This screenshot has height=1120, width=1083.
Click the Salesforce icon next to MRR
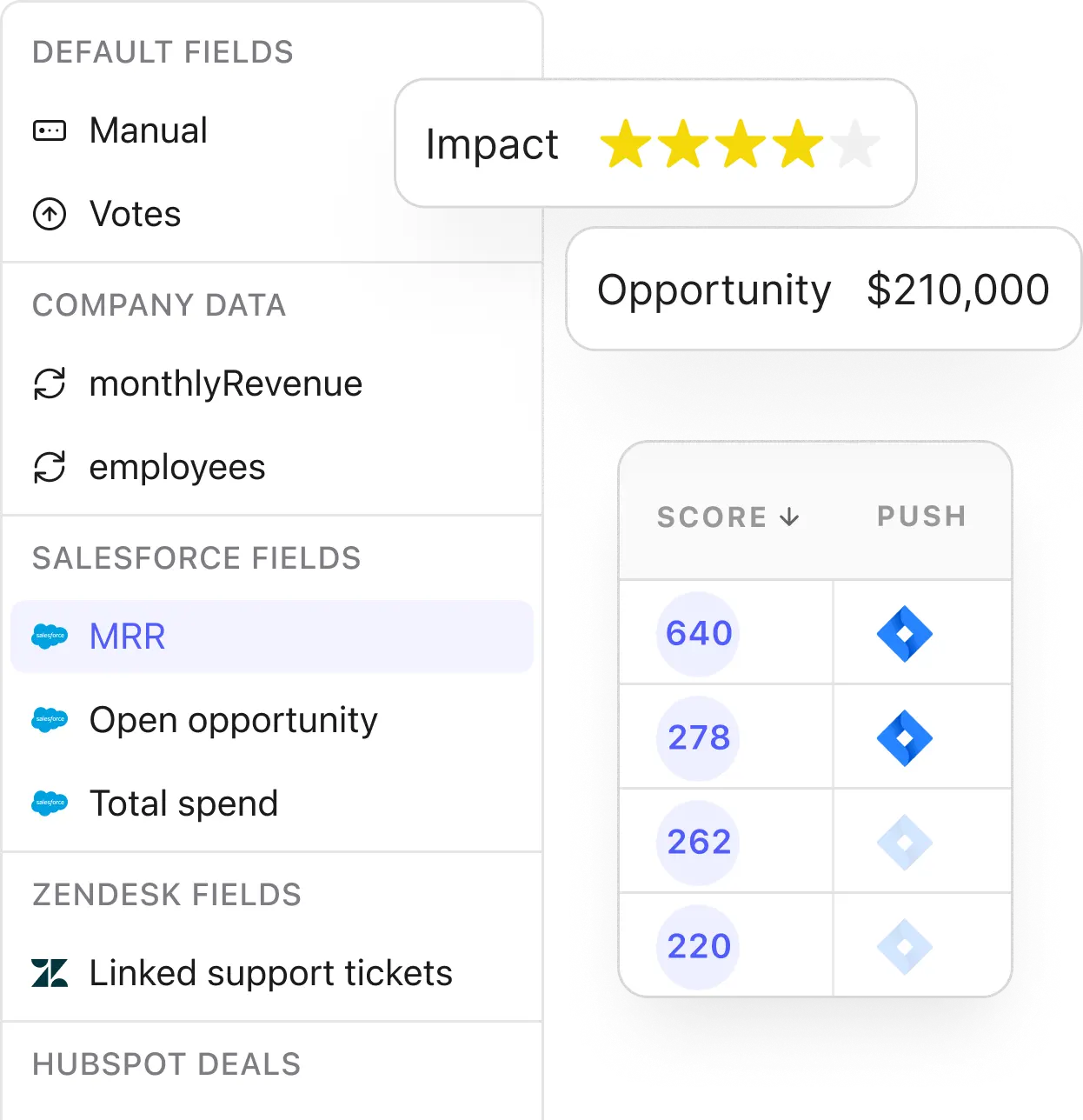pos(50,637)
